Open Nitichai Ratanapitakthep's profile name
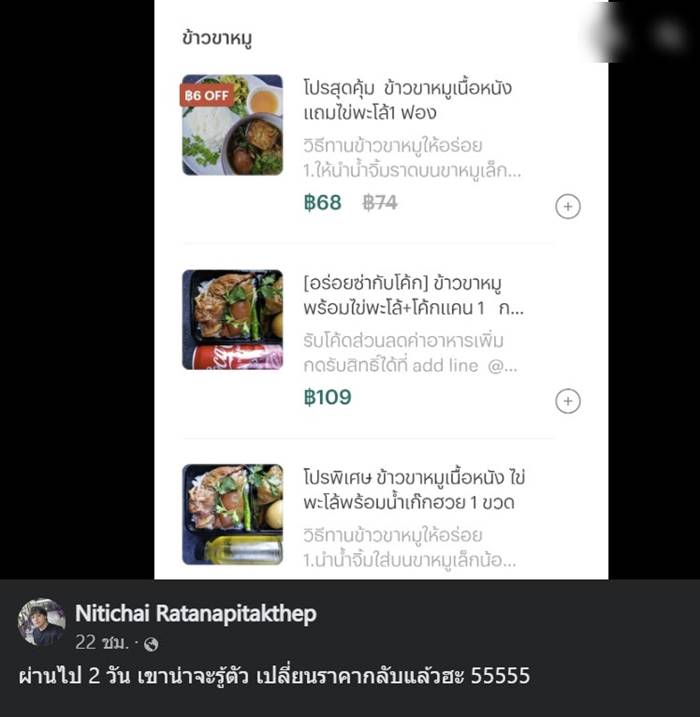Image resolution: width=700 pixels, height=717 pixels. click(x=195, y=613)
